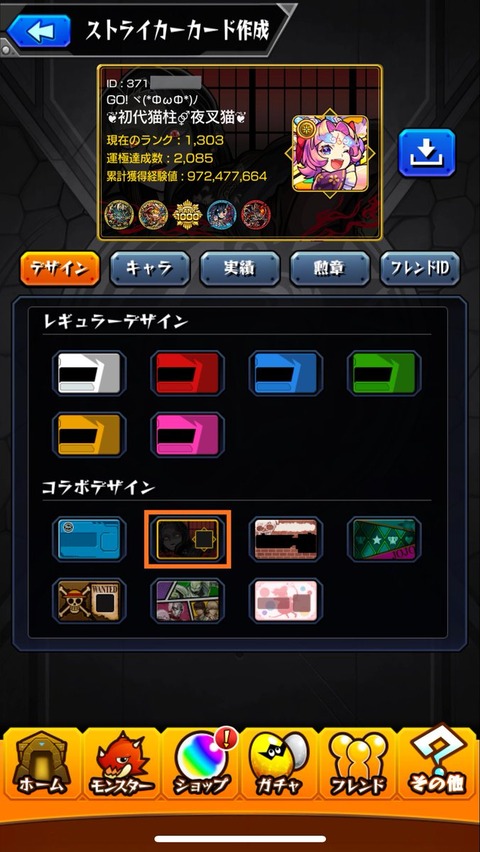
Task: Choose the red regular card design
Action: (x=188, y=373)
